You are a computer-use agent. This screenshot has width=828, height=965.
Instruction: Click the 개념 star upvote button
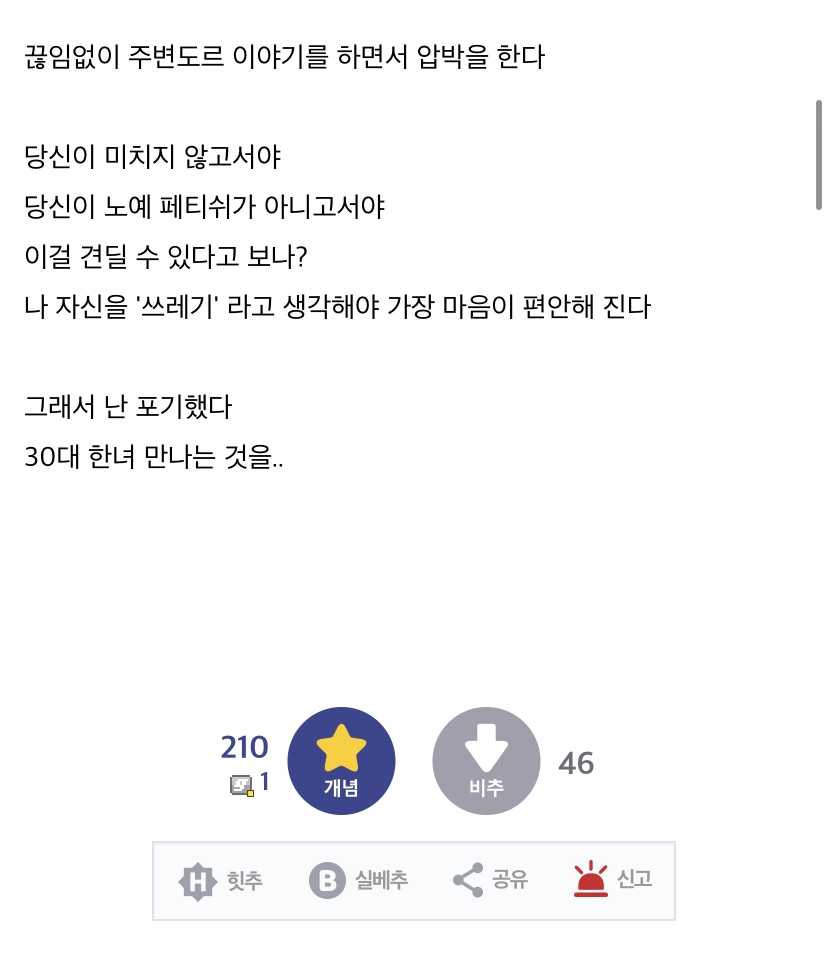342,760
